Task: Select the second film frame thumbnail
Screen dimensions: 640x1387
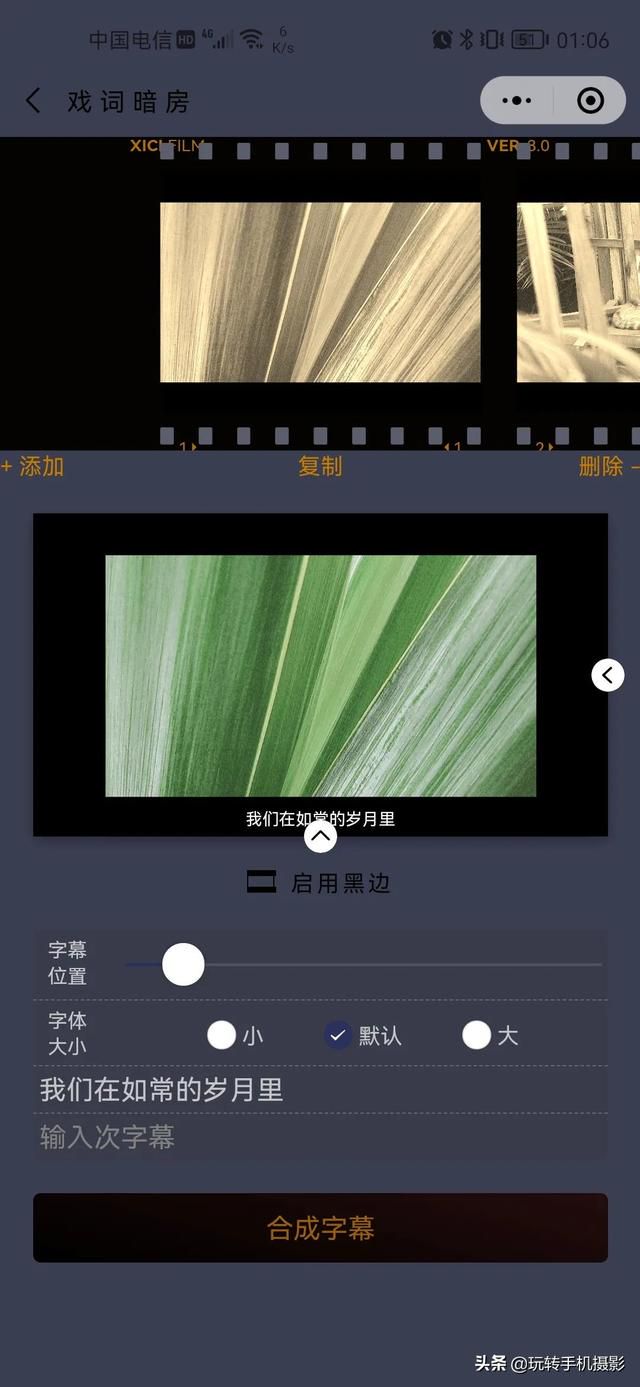Action: point(578,292)
